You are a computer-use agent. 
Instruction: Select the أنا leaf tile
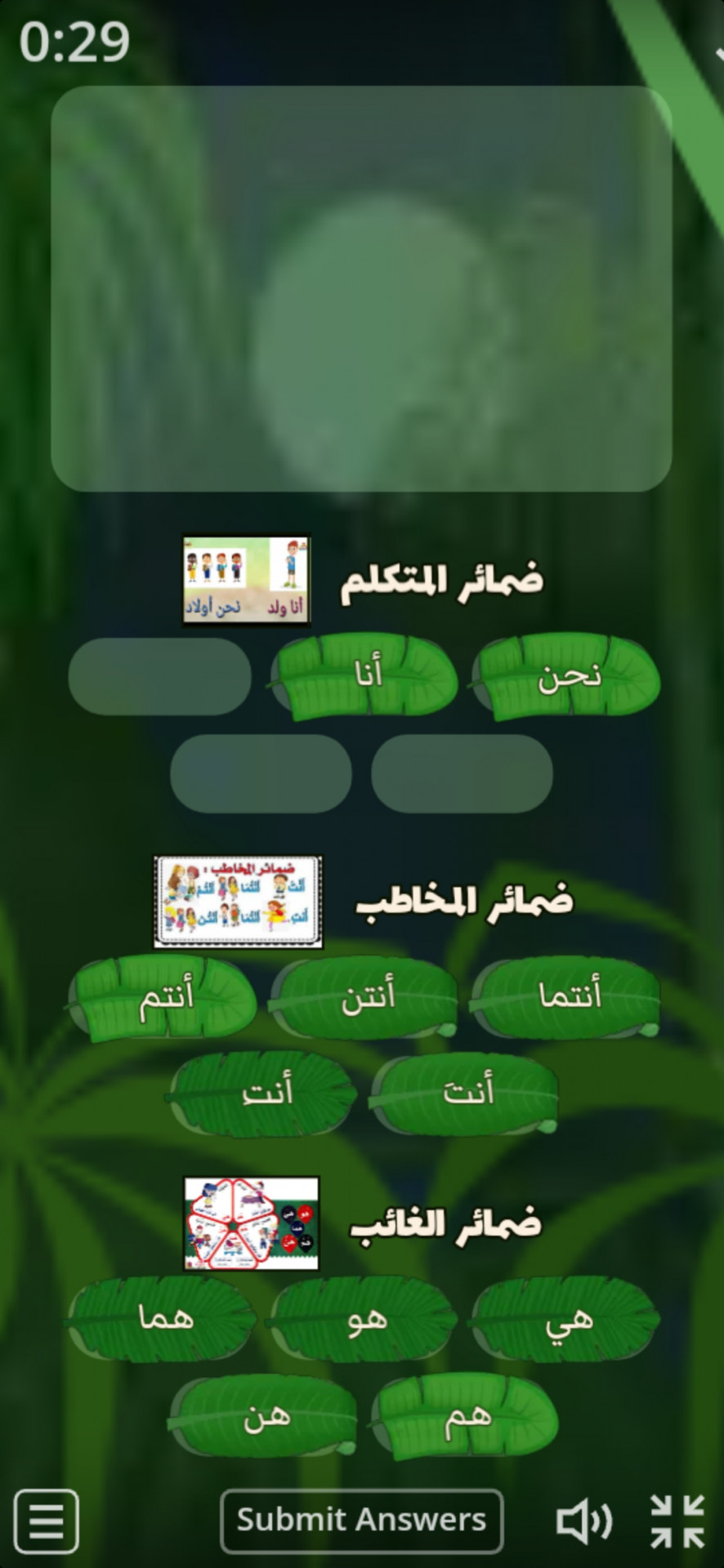[364, 677]
